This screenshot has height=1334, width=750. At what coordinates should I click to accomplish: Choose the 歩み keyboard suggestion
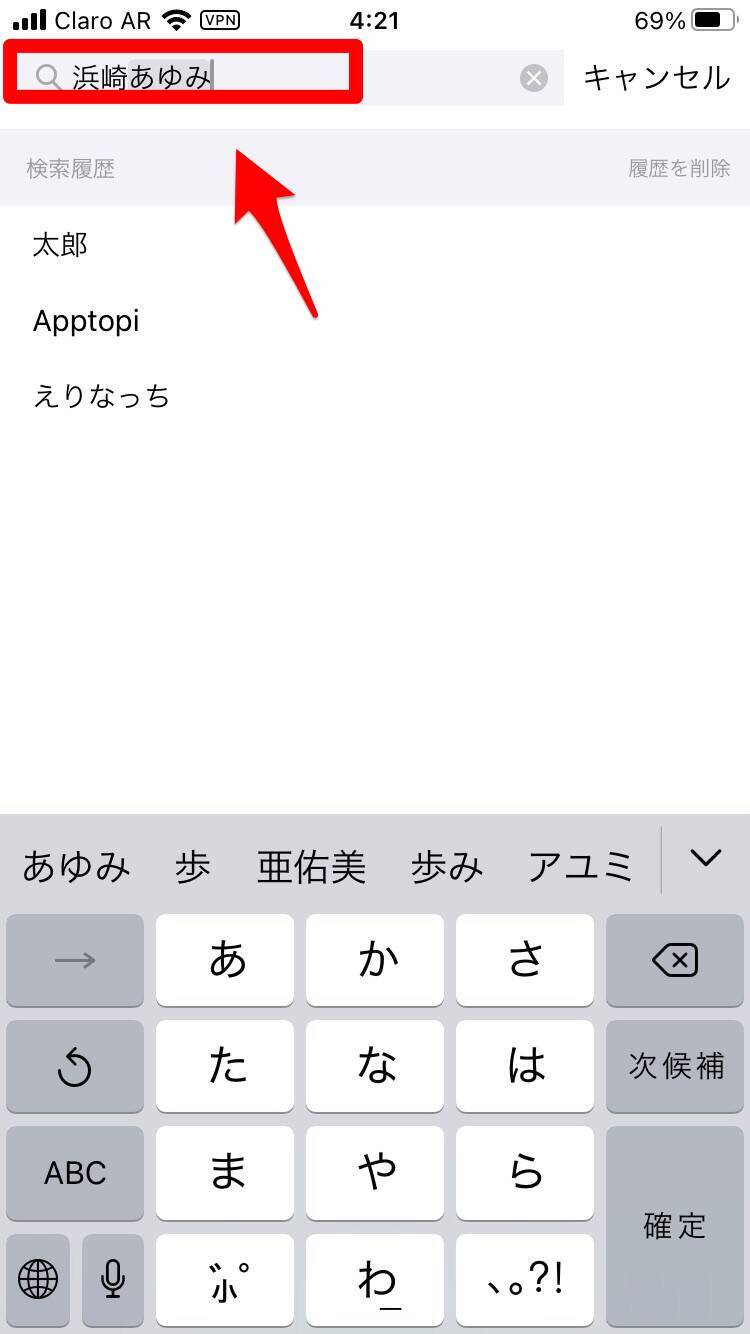[x=446, y=866]
